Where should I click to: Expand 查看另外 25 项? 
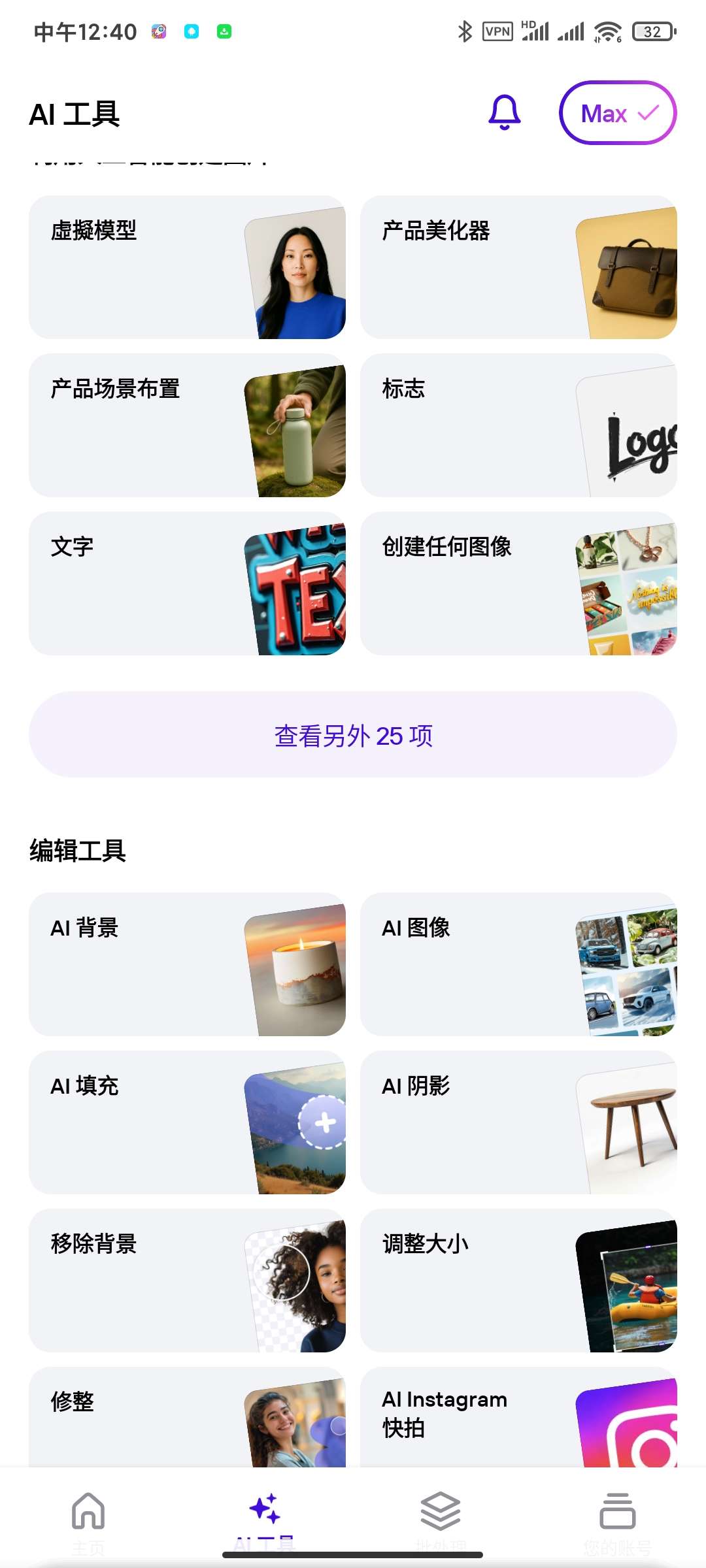point(353,736)
